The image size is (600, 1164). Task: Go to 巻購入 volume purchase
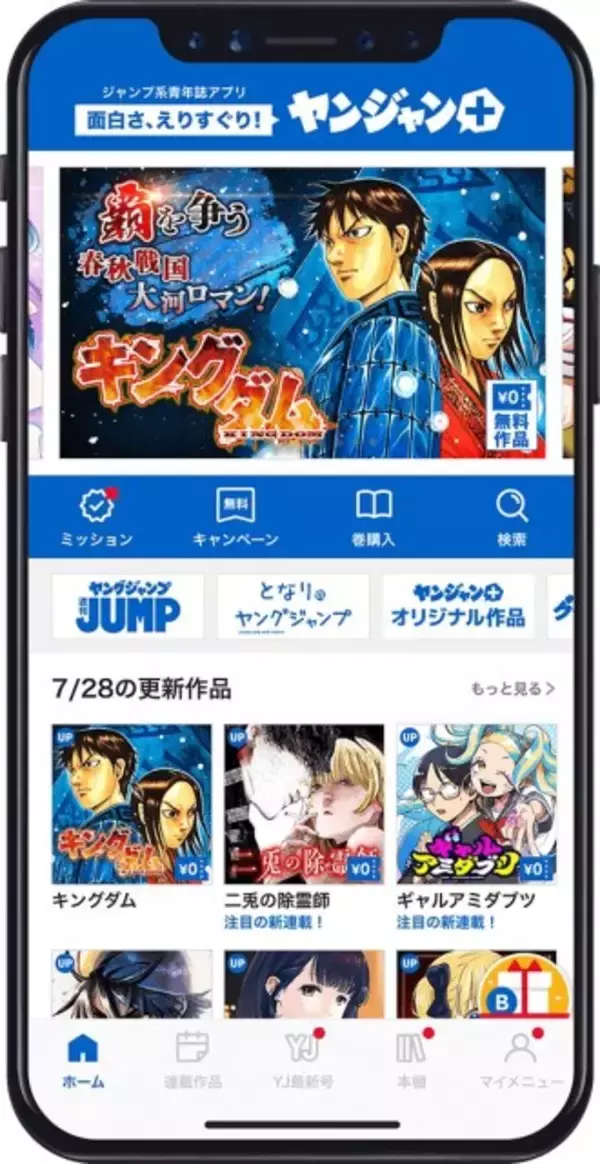click(x=374, y=517)
